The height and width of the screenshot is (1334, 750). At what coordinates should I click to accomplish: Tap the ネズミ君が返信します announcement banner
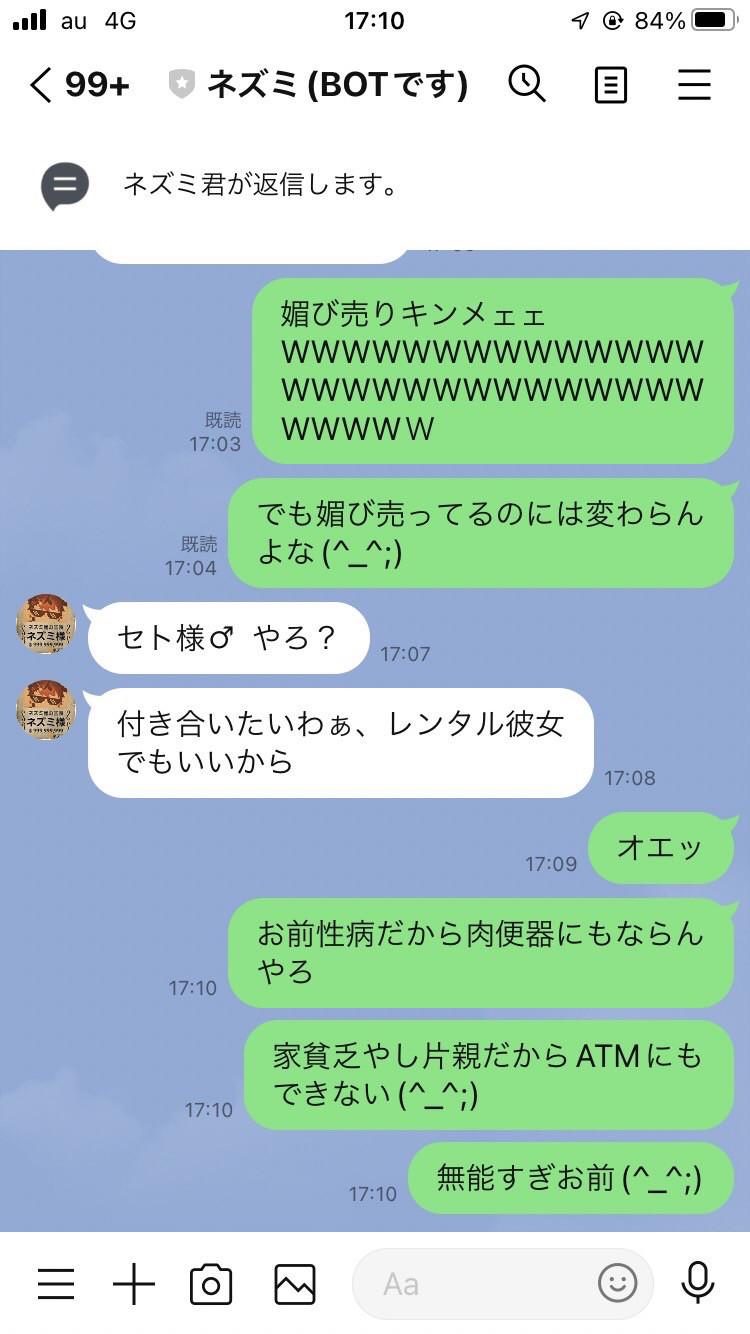pyautogui.click(x=375, y=185)
